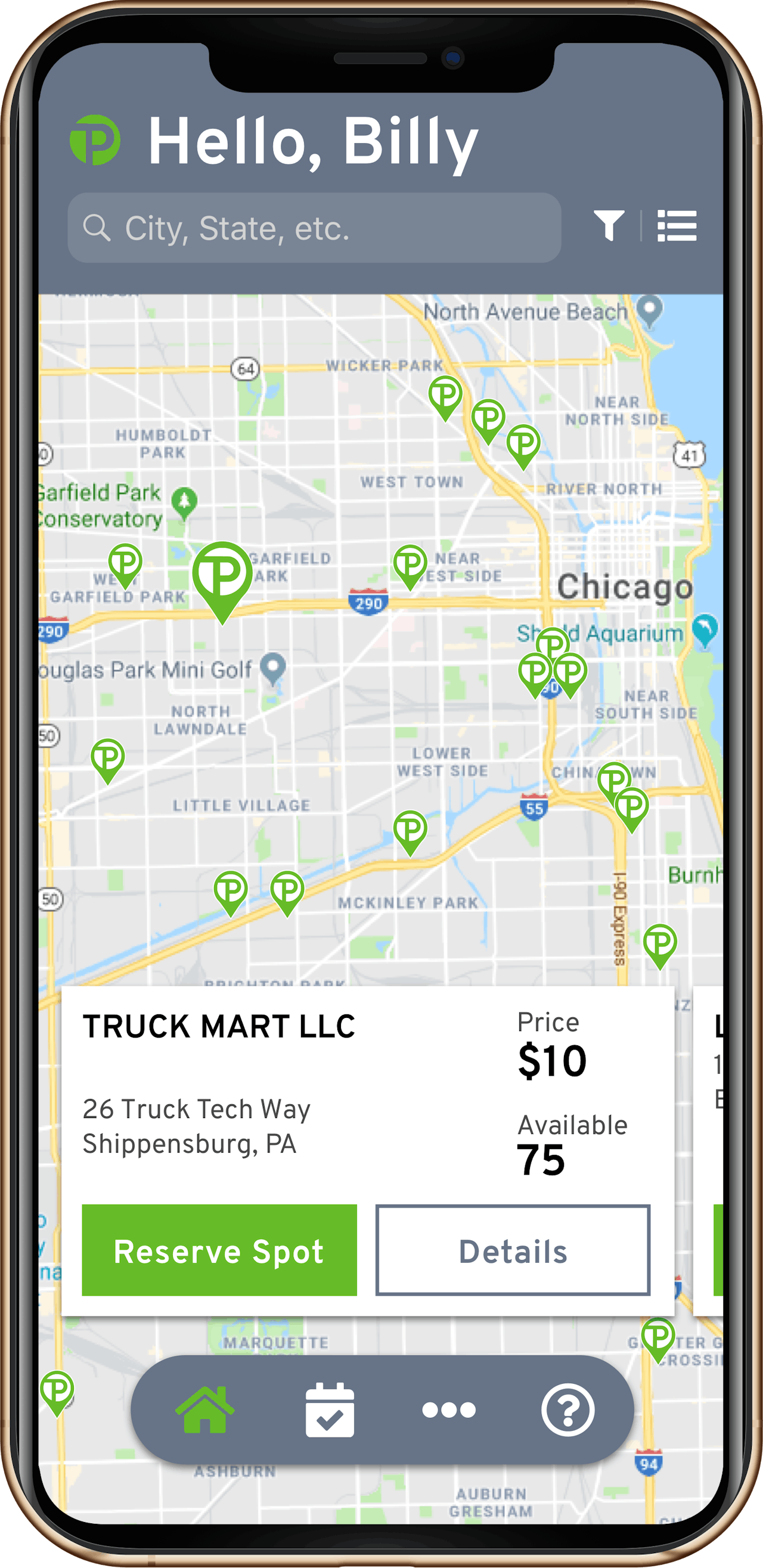
Task: Open the three-dots more tab
Action: pos(449,1409)
